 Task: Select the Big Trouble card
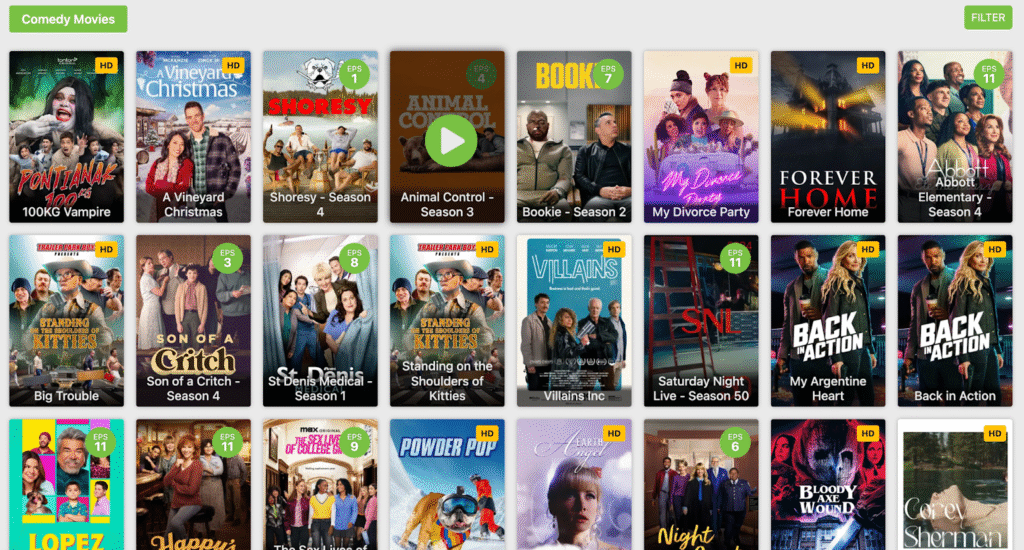coord(66,320)
